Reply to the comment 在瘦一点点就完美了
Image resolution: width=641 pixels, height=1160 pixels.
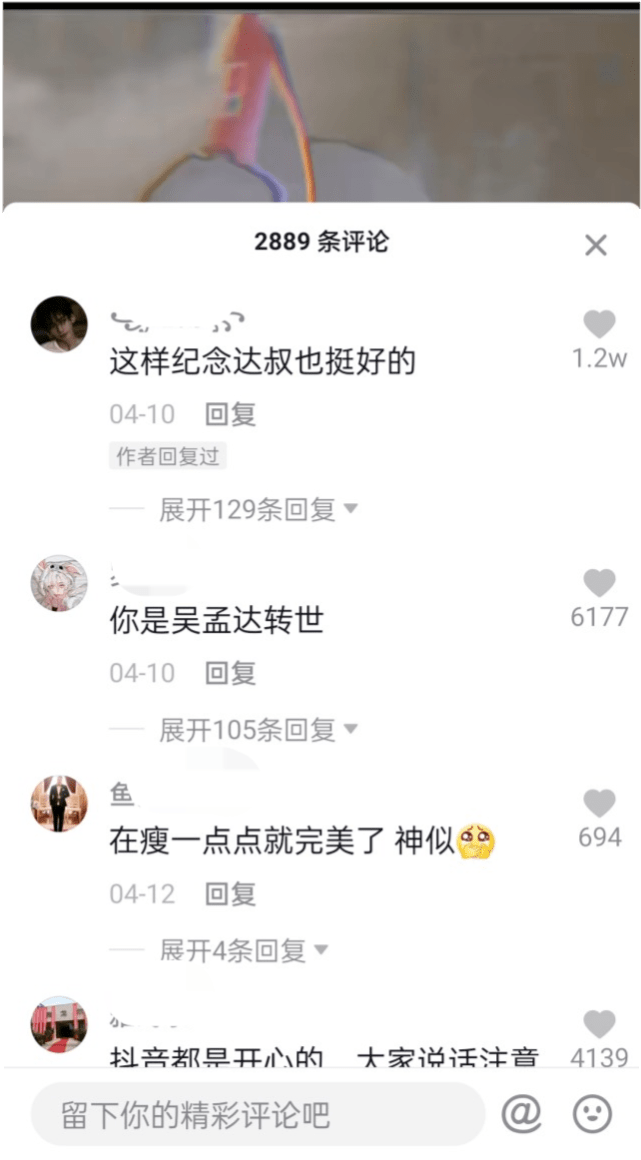coord(231,894)
